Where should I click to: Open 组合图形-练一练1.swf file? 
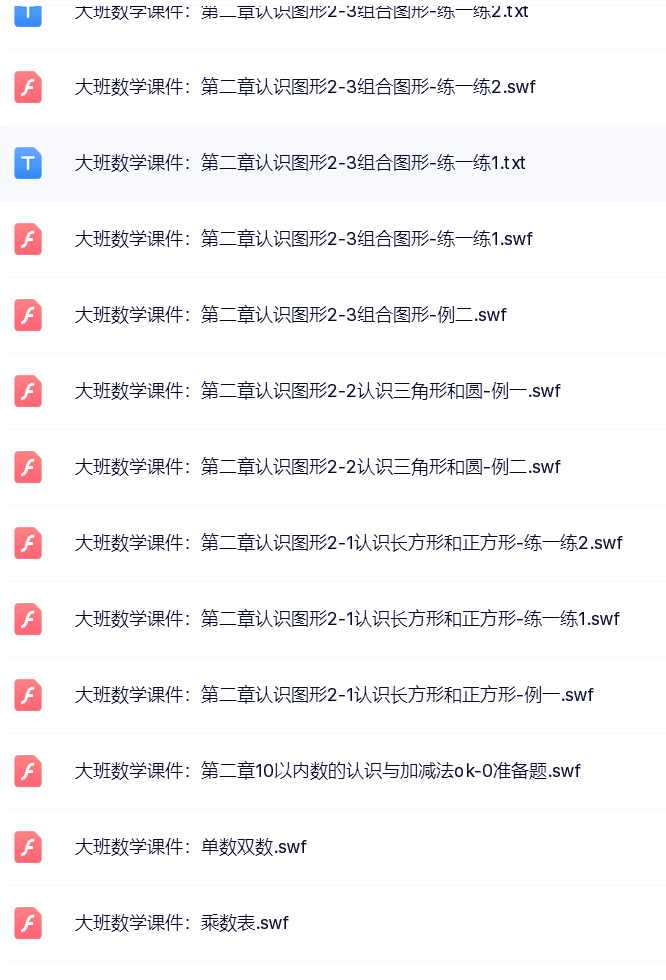click(304, 239)
